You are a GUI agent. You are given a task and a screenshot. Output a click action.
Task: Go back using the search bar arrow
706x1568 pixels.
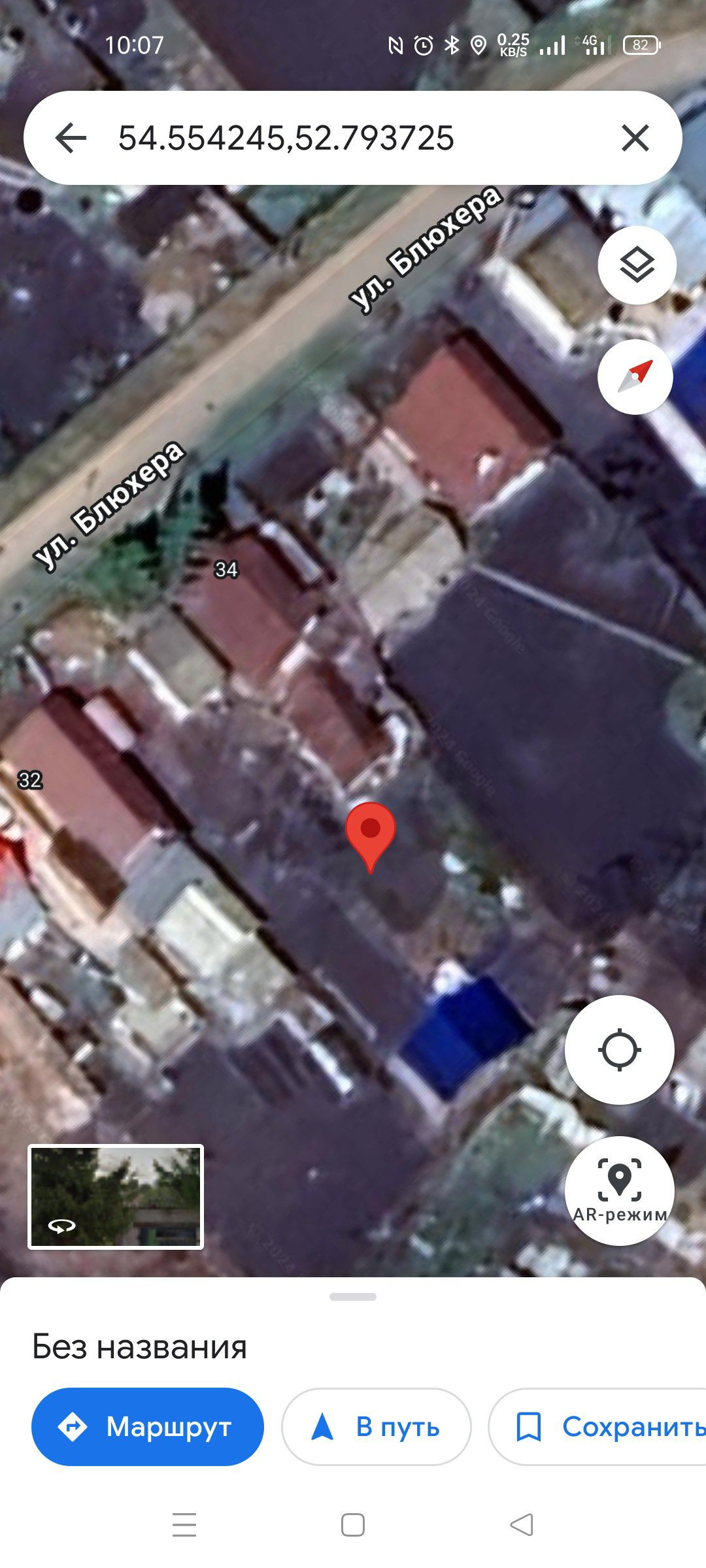pos(71,138)
